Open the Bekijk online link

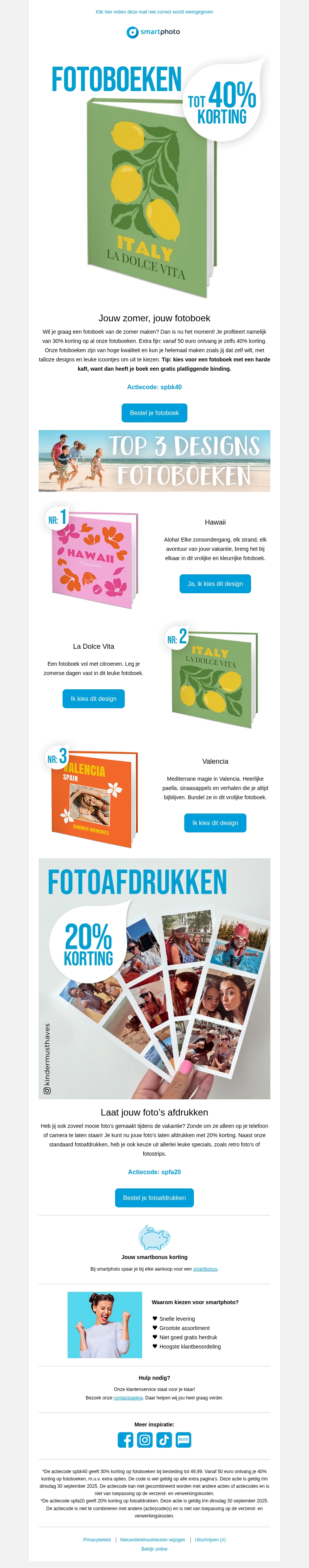tap(154, 1549)
